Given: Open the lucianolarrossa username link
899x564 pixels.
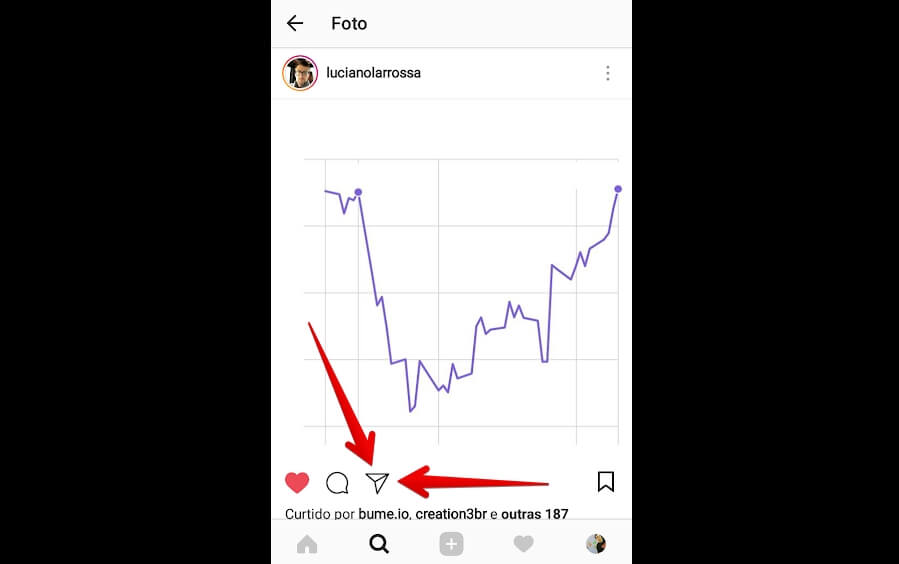Looking at the screenshot, I should 373,73.
